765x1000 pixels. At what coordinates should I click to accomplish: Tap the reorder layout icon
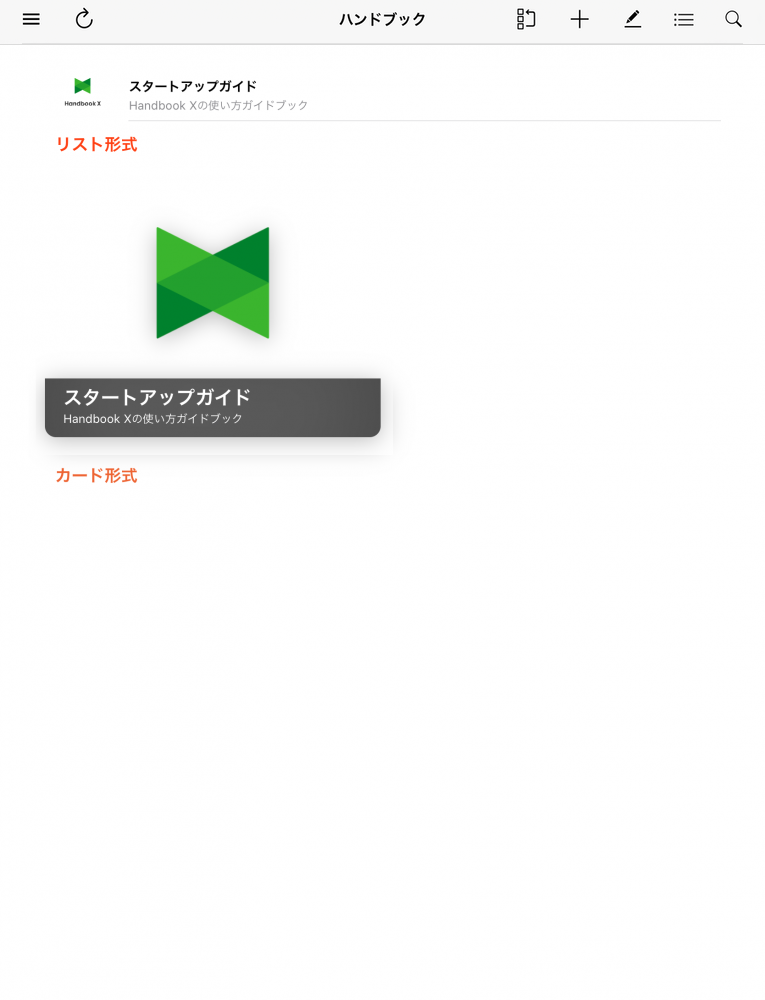(526, 19)
